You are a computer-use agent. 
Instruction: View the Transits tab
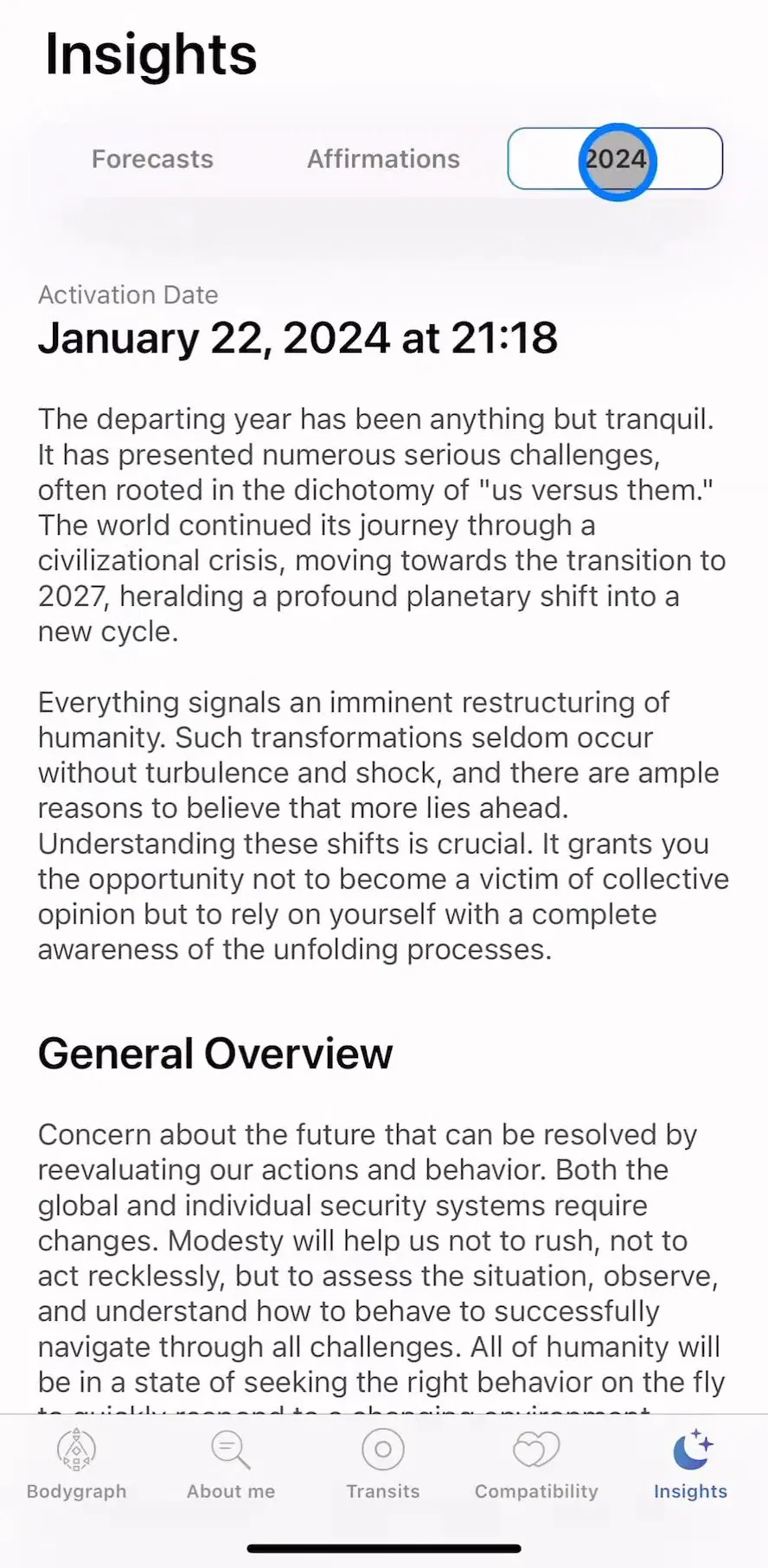click(x=383, y=1464)
